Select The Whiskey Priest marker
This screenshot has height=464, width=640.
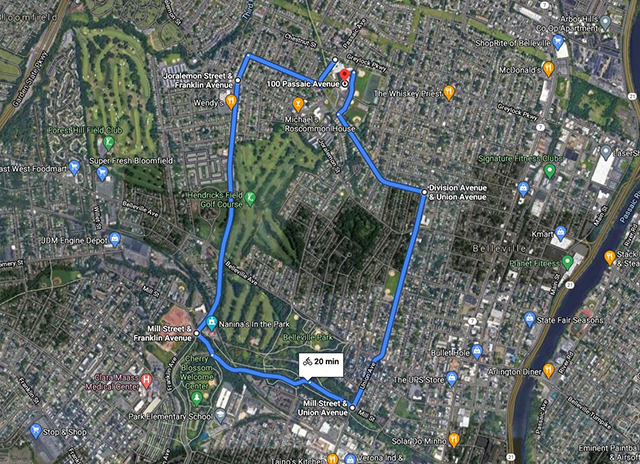[449, 93]
